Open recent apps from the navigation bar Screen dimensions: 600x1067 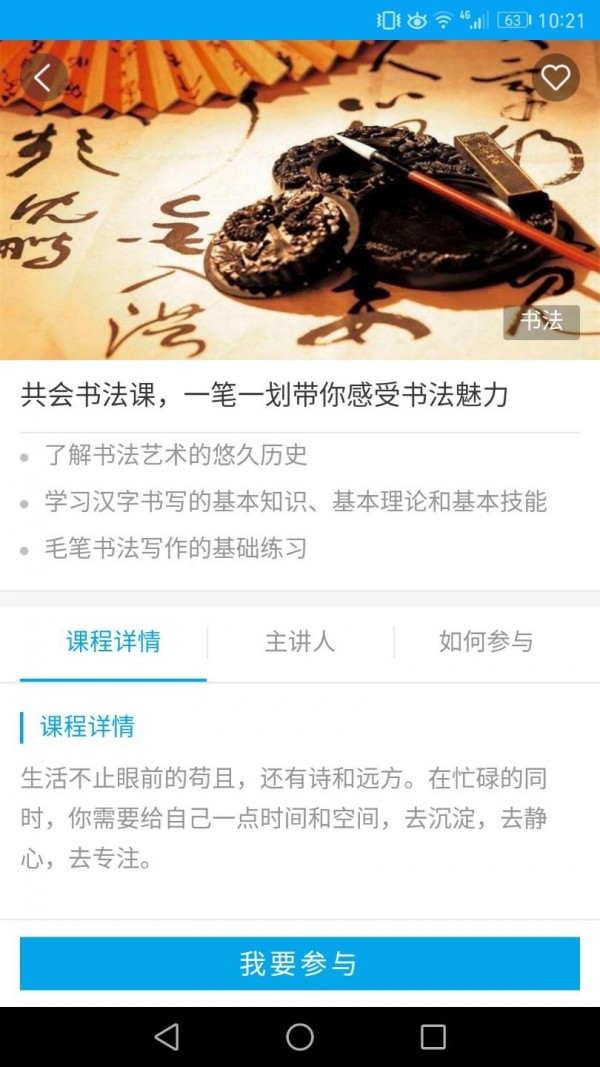point(433,1037)
